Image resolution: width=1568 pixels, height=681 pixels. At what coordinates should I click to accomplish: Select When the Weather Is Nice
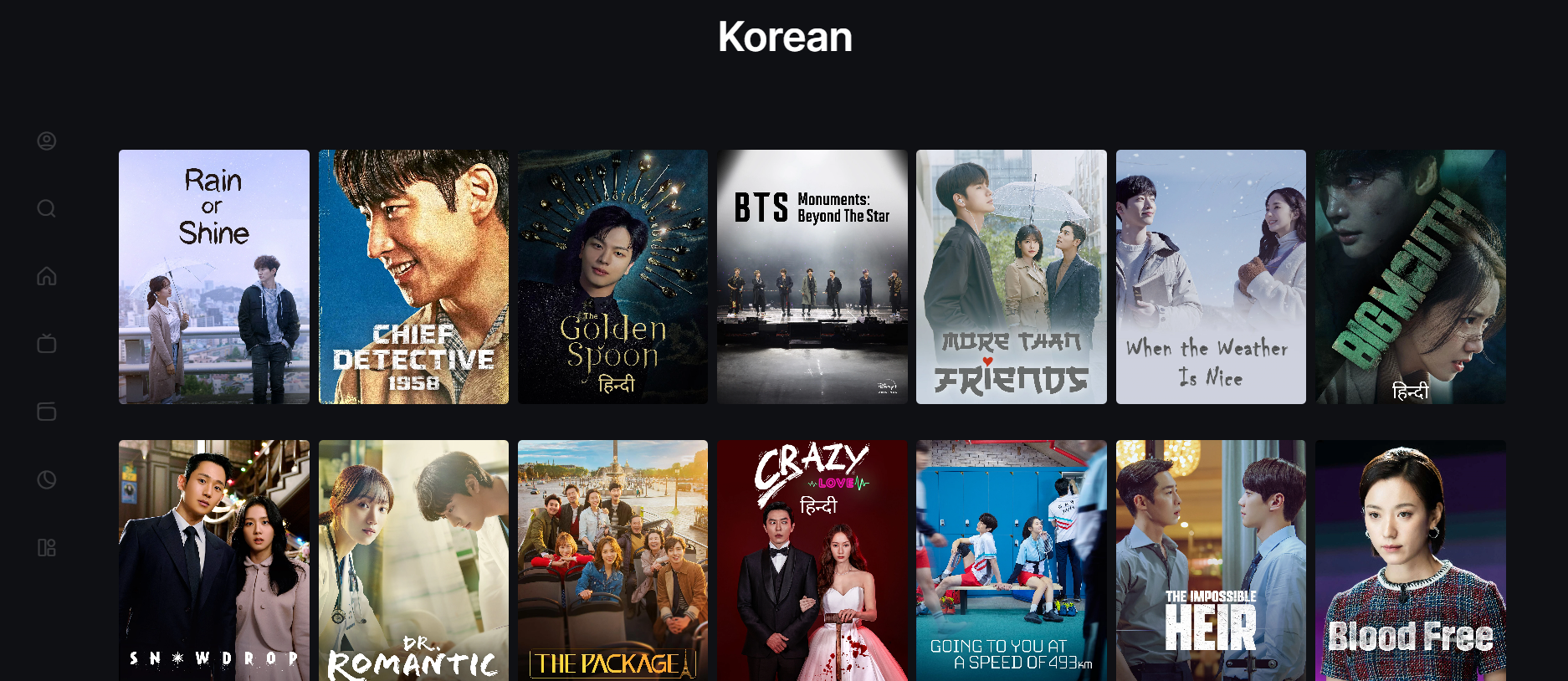1211,277
